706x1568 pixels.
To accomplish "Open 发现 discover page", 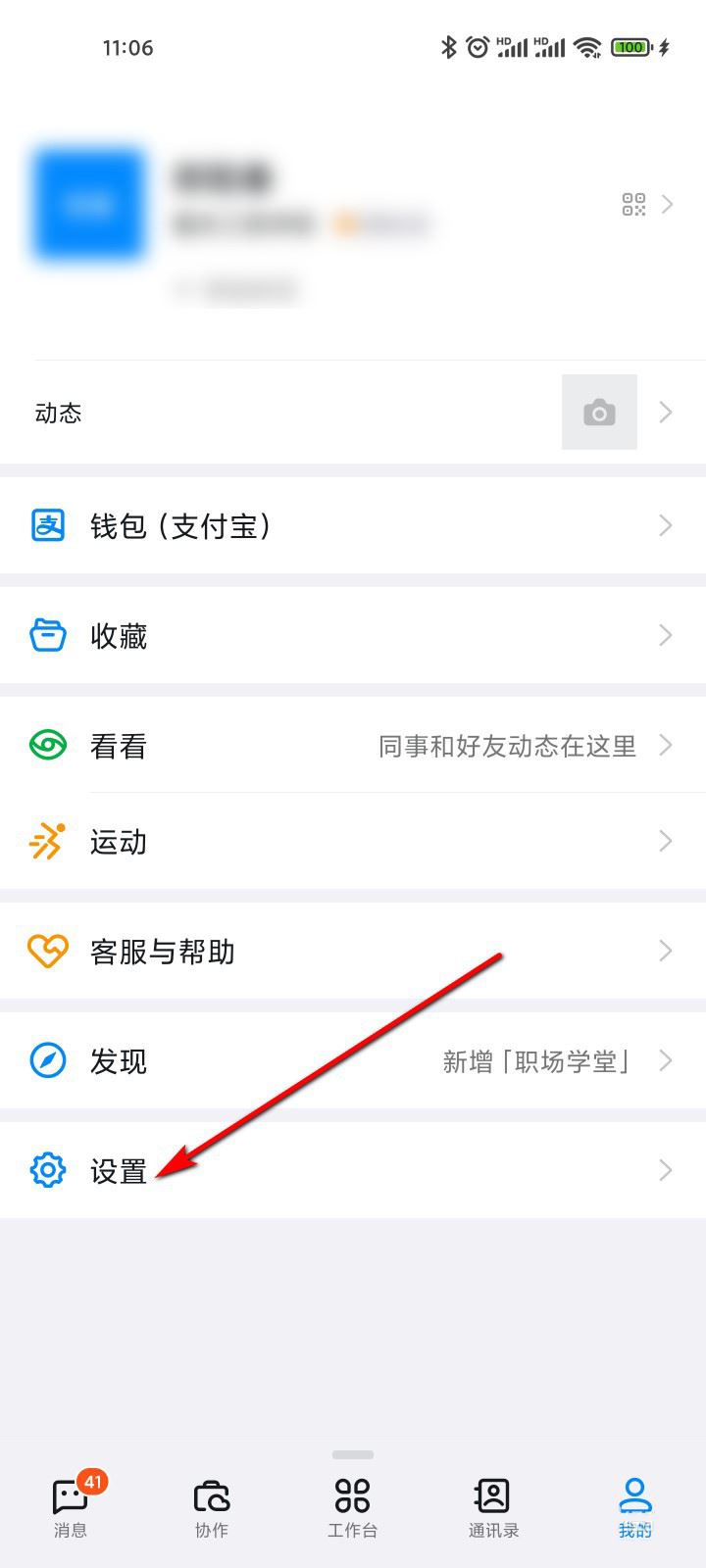I will [x=353, y=1061].
